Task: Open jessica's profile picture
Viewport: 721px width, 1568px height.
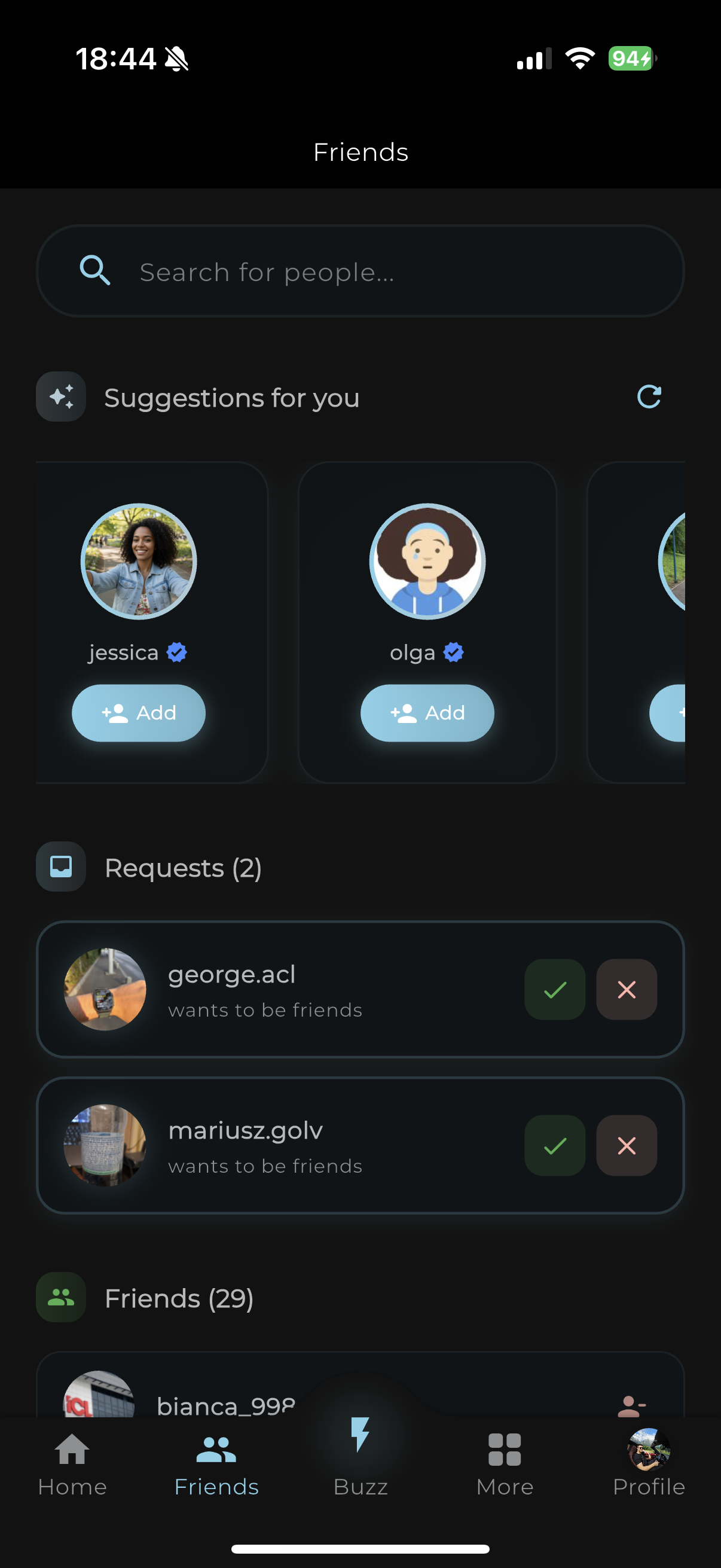Action: (x=139, y=561)
